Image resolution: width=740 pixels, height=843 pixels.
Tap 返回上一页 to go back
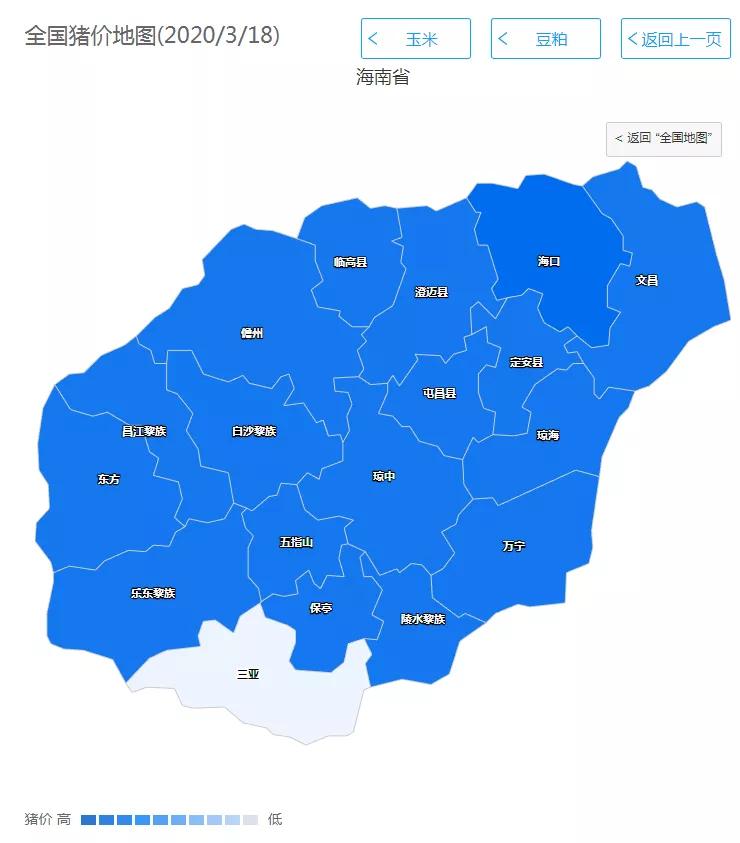(x=675, y=39)
